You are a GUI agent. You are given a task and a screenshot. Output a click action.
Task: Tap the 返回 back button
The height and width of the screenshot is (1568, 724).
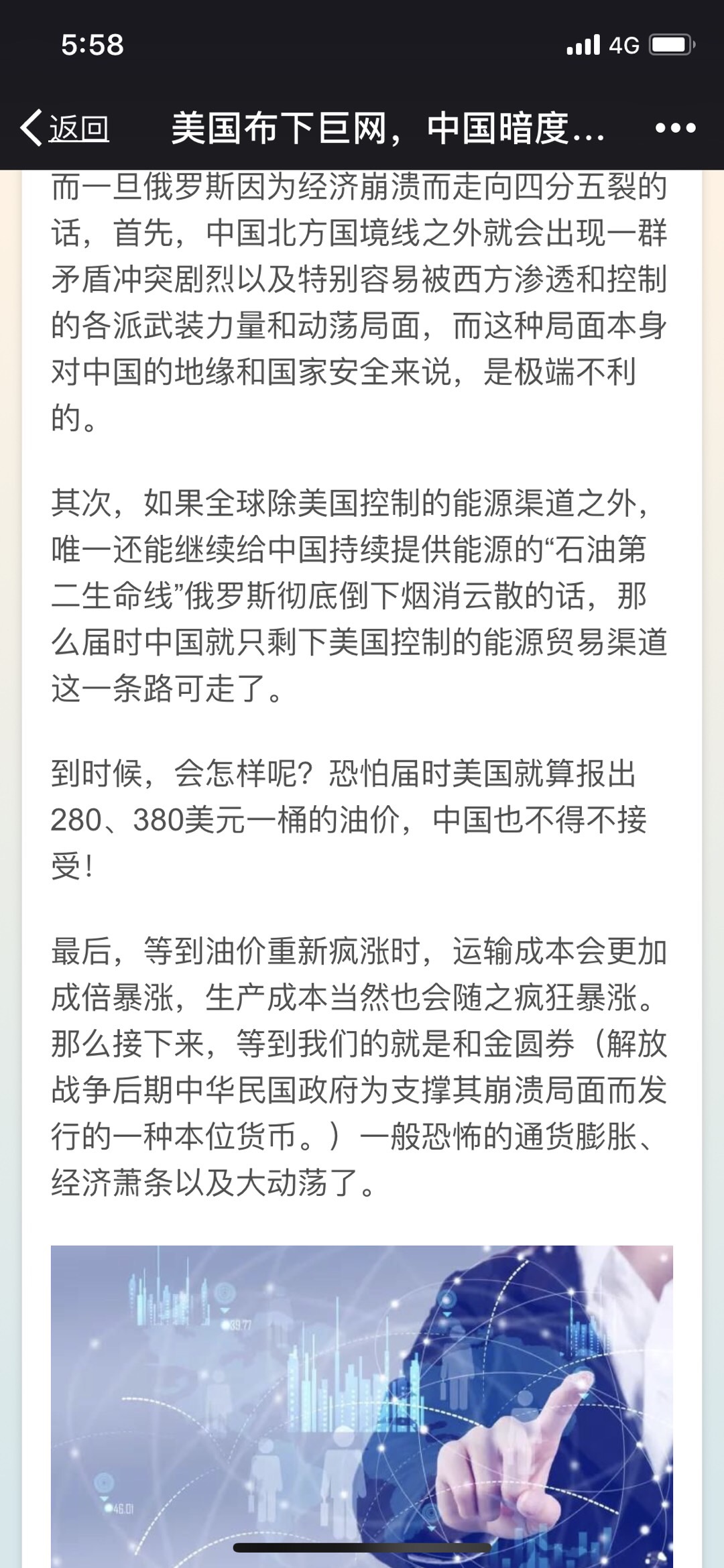click(66, 127)
